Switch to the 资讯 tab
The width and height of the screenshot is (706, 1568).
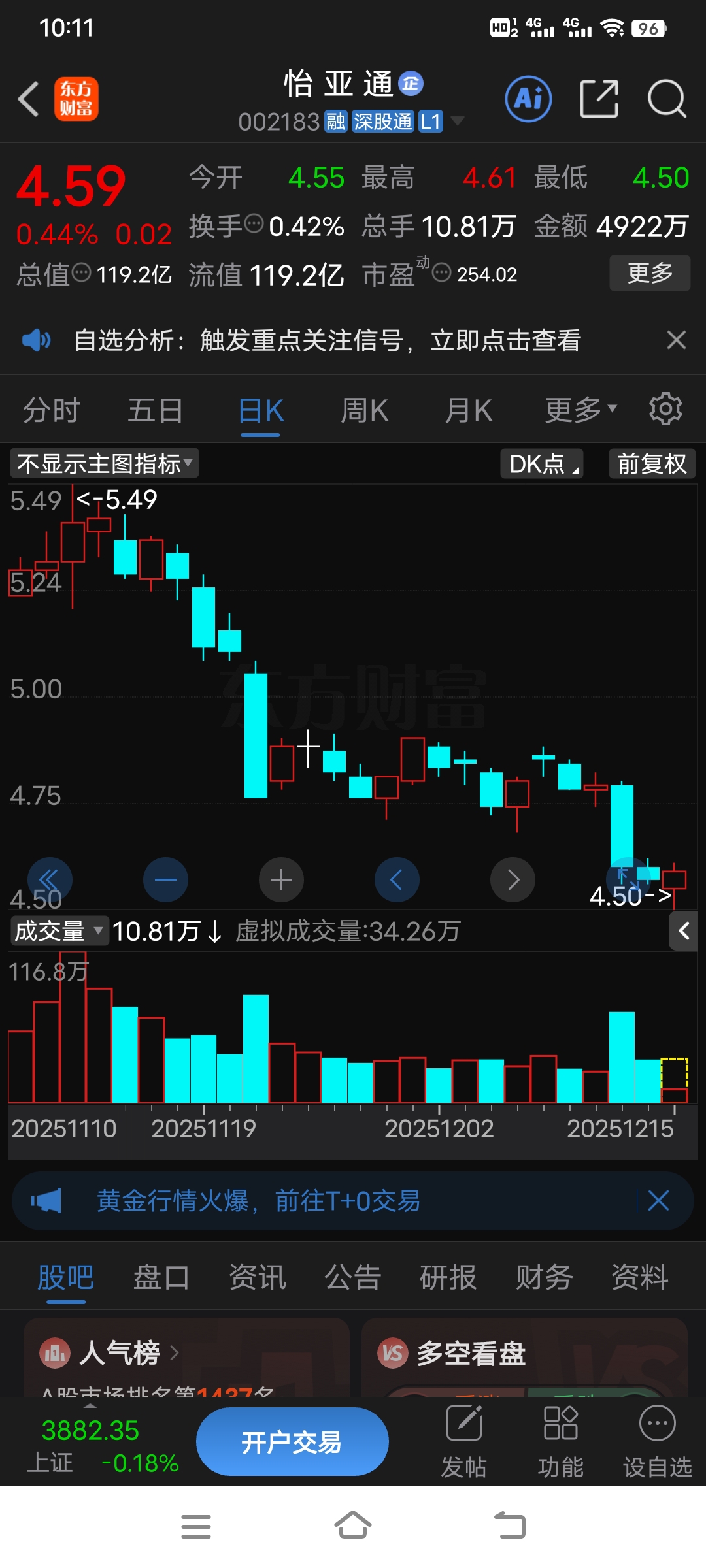pyautogui.click(x=257, y=1277)
